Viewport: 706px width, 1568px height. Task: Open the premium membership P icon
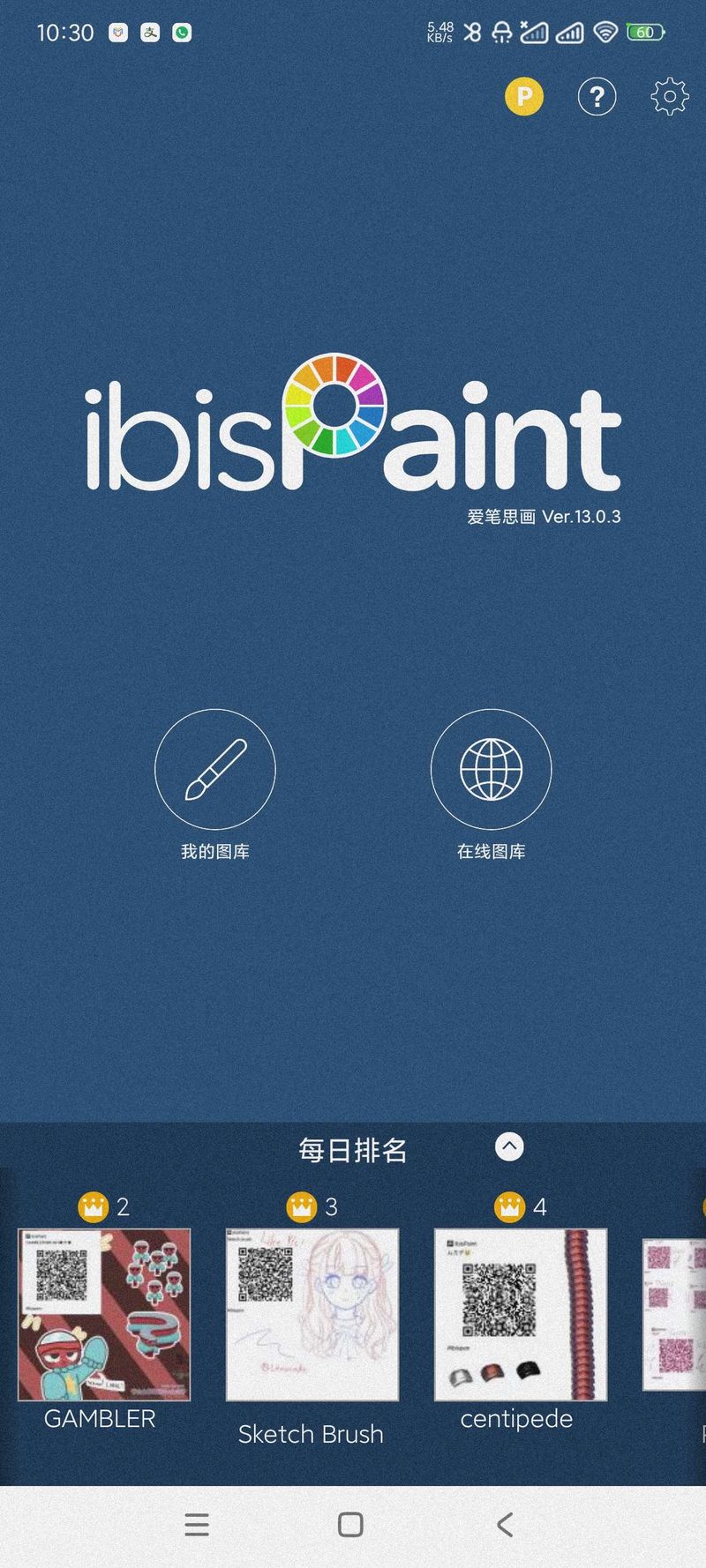[x=524, y=96]
